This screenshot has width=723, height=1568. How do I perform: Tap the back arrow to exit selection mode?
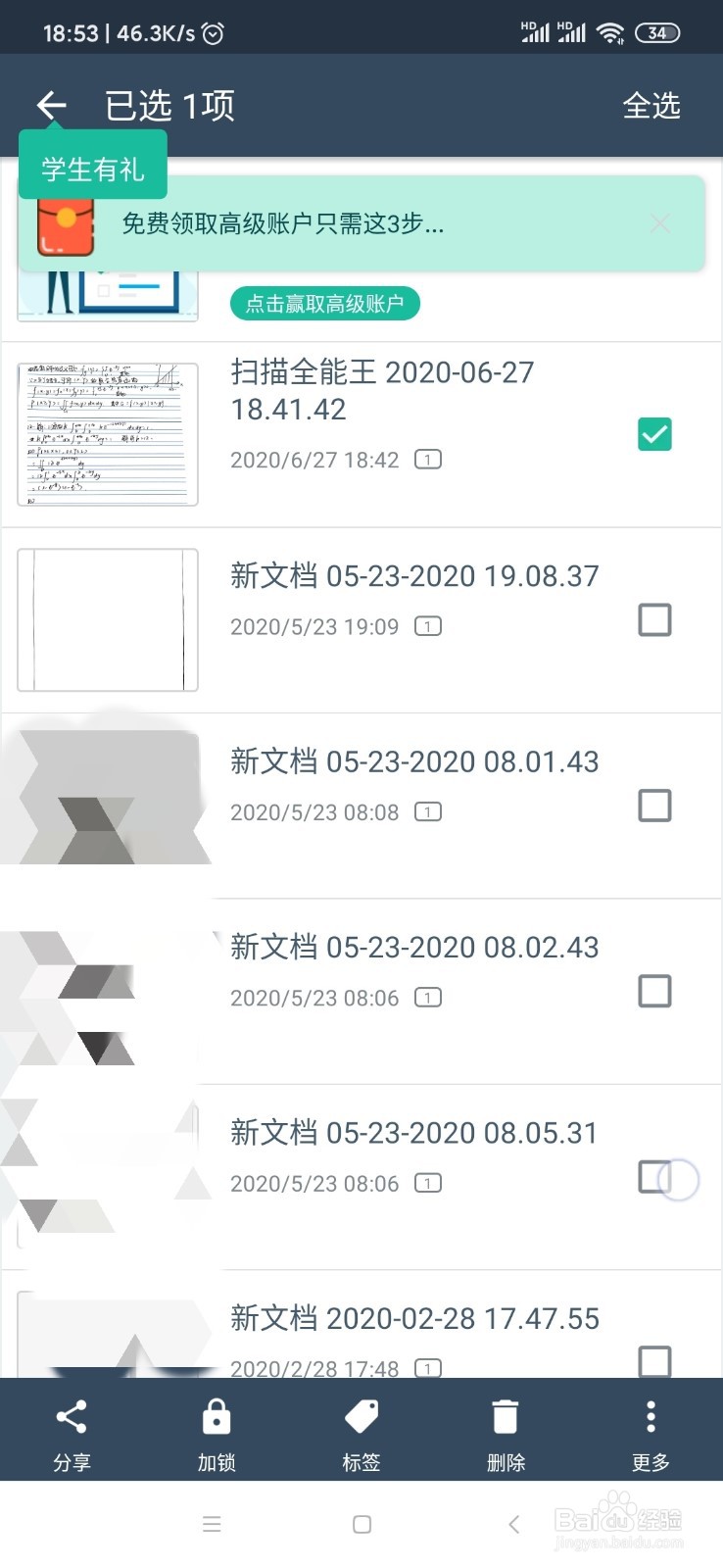point(50,105)
